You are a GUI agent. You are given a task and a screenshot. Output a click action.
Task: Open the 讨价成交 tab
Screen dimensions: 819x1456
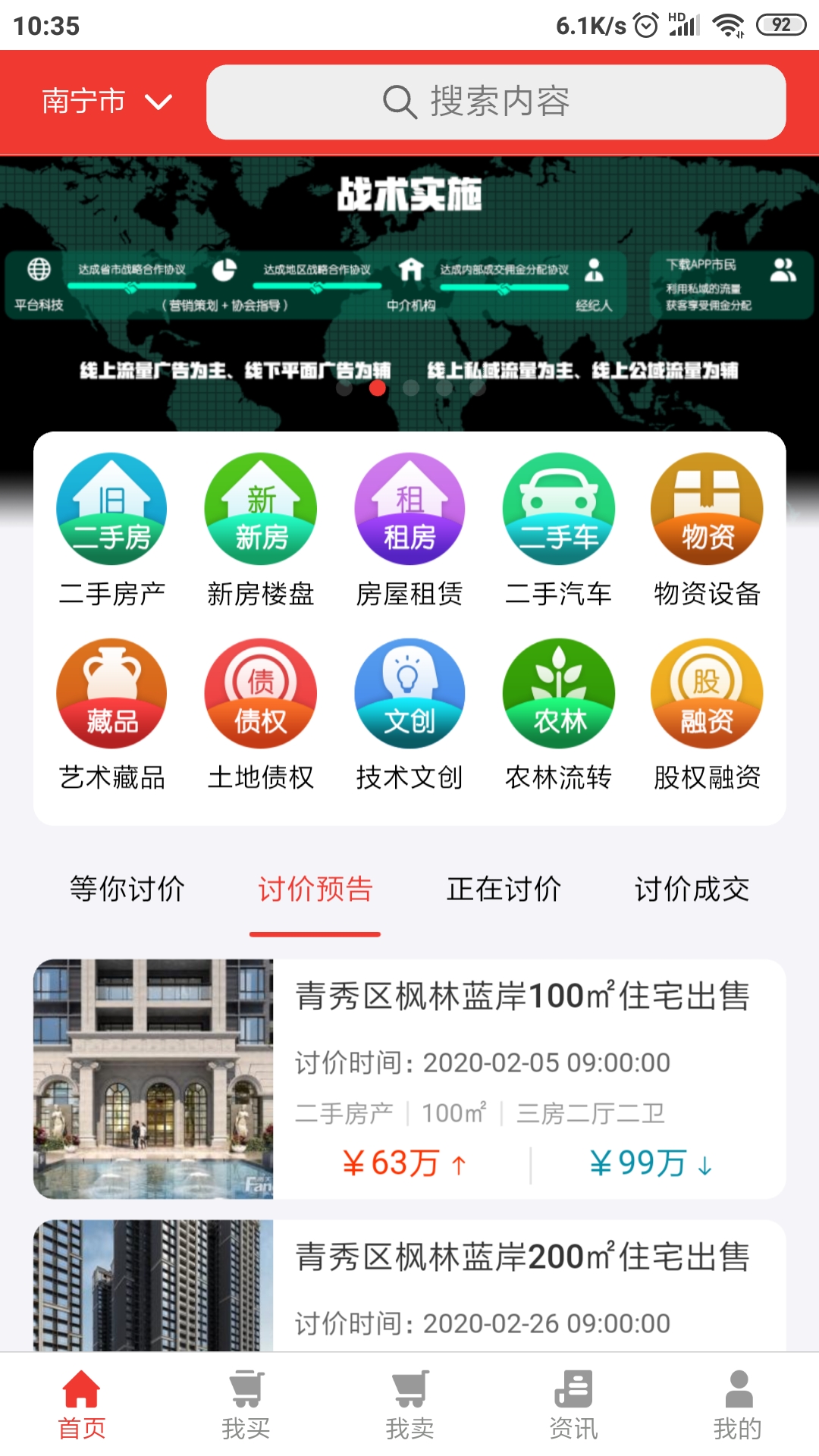point(692,890)
